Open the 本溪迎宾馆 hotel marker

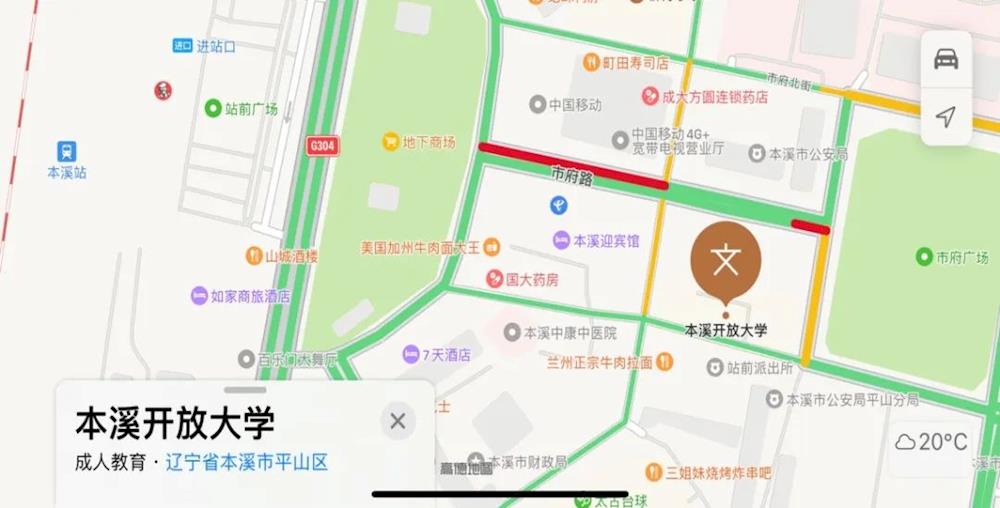[562, 240]
